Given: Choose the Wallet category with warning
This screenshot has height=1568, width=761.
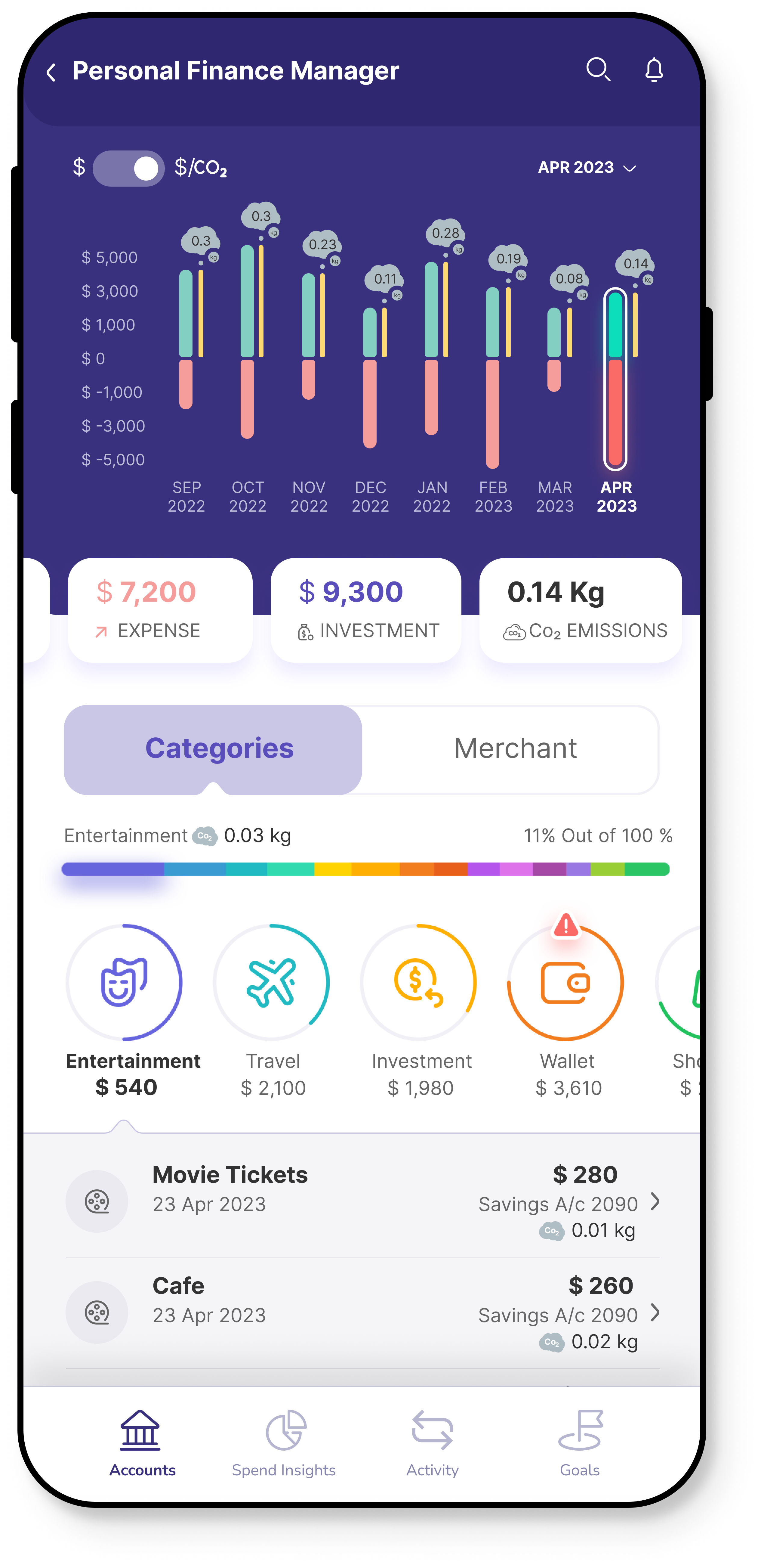Looking at the screenshot, I should coord(566,982).
